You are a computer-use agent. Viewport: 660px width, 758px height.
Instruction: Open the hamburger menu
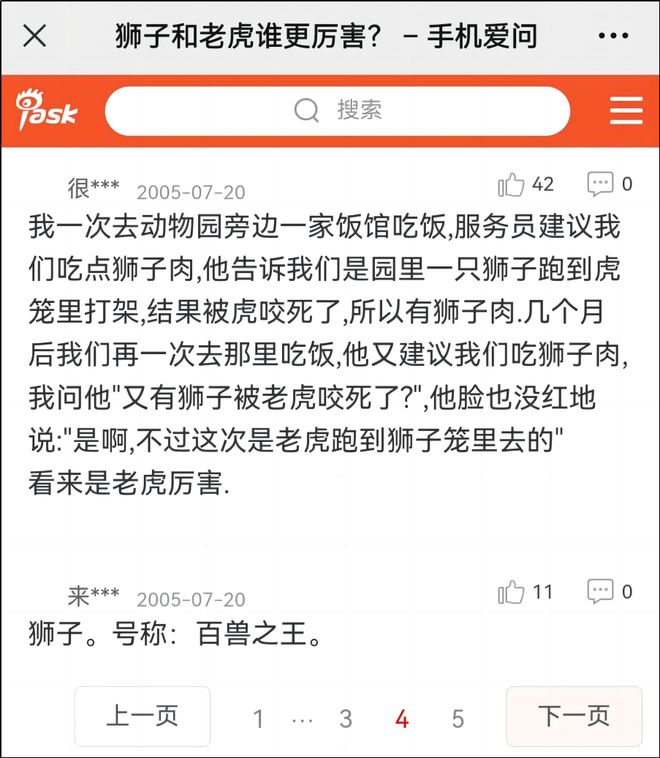tap(627, 110)
